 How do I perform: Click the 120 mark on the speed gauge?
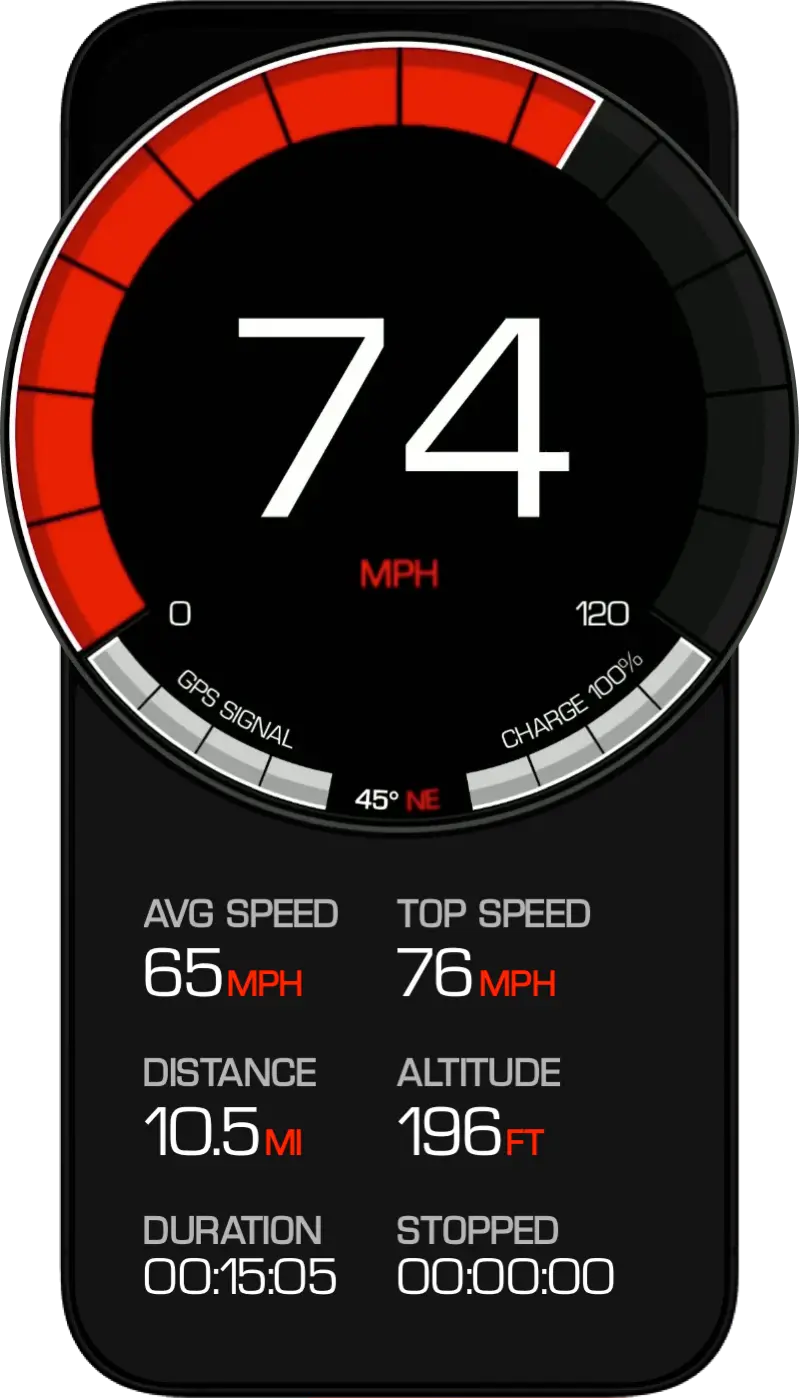point(600,612)
